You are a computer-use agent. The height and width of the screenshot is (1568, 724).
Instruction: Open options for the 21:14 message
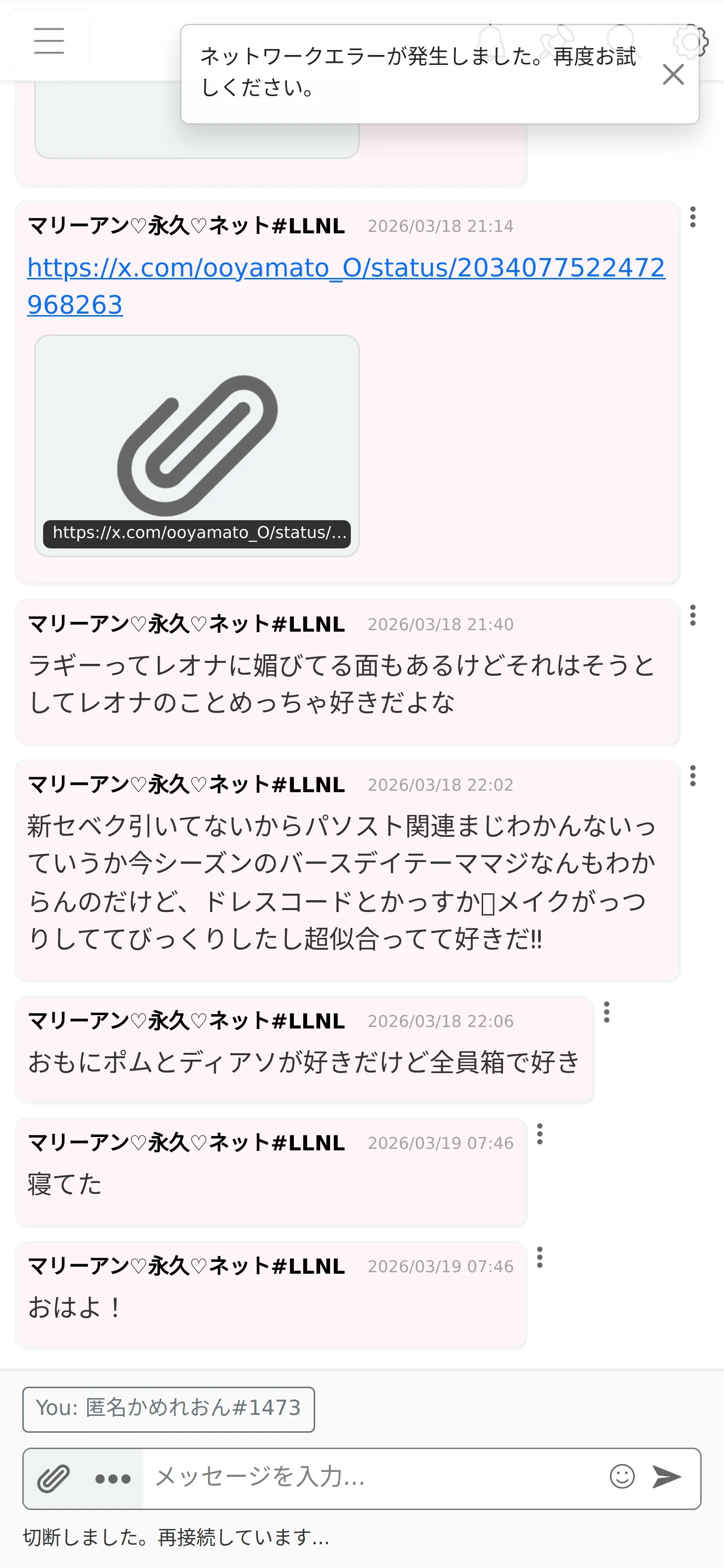coord(692,217)
